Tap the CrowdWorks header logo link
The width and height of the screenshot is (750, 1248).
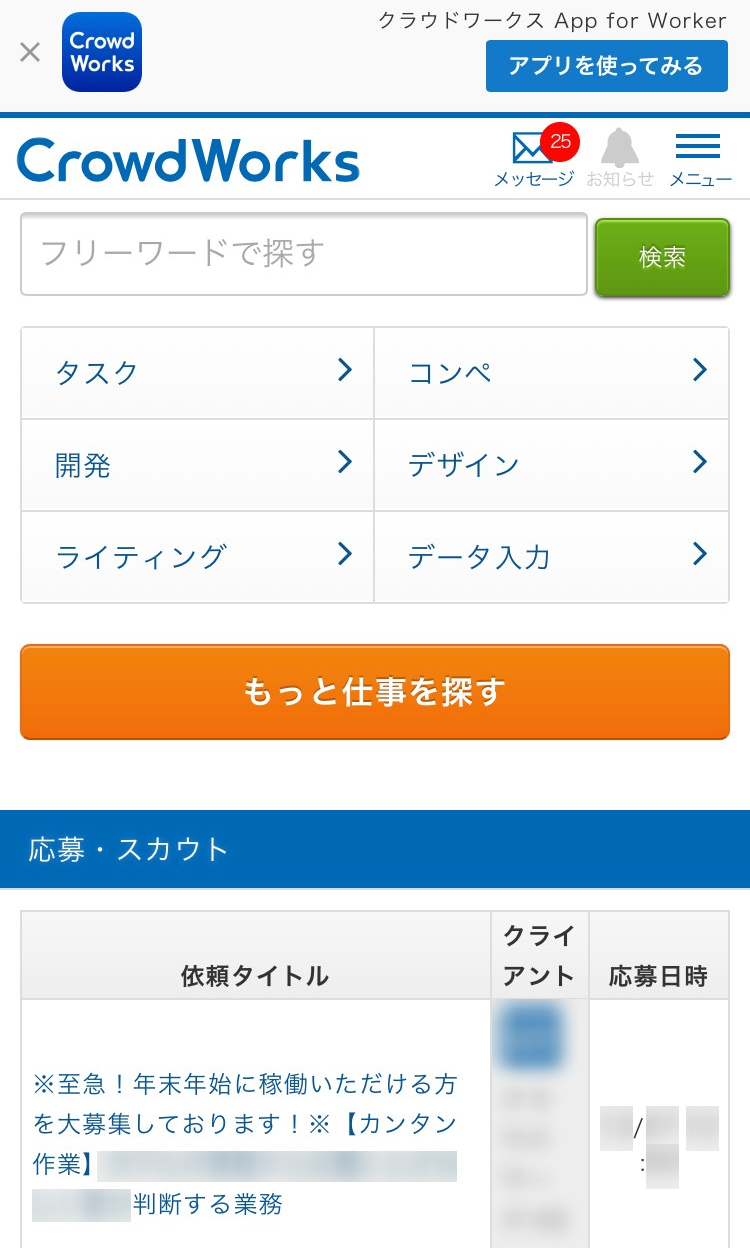[188, 160]
